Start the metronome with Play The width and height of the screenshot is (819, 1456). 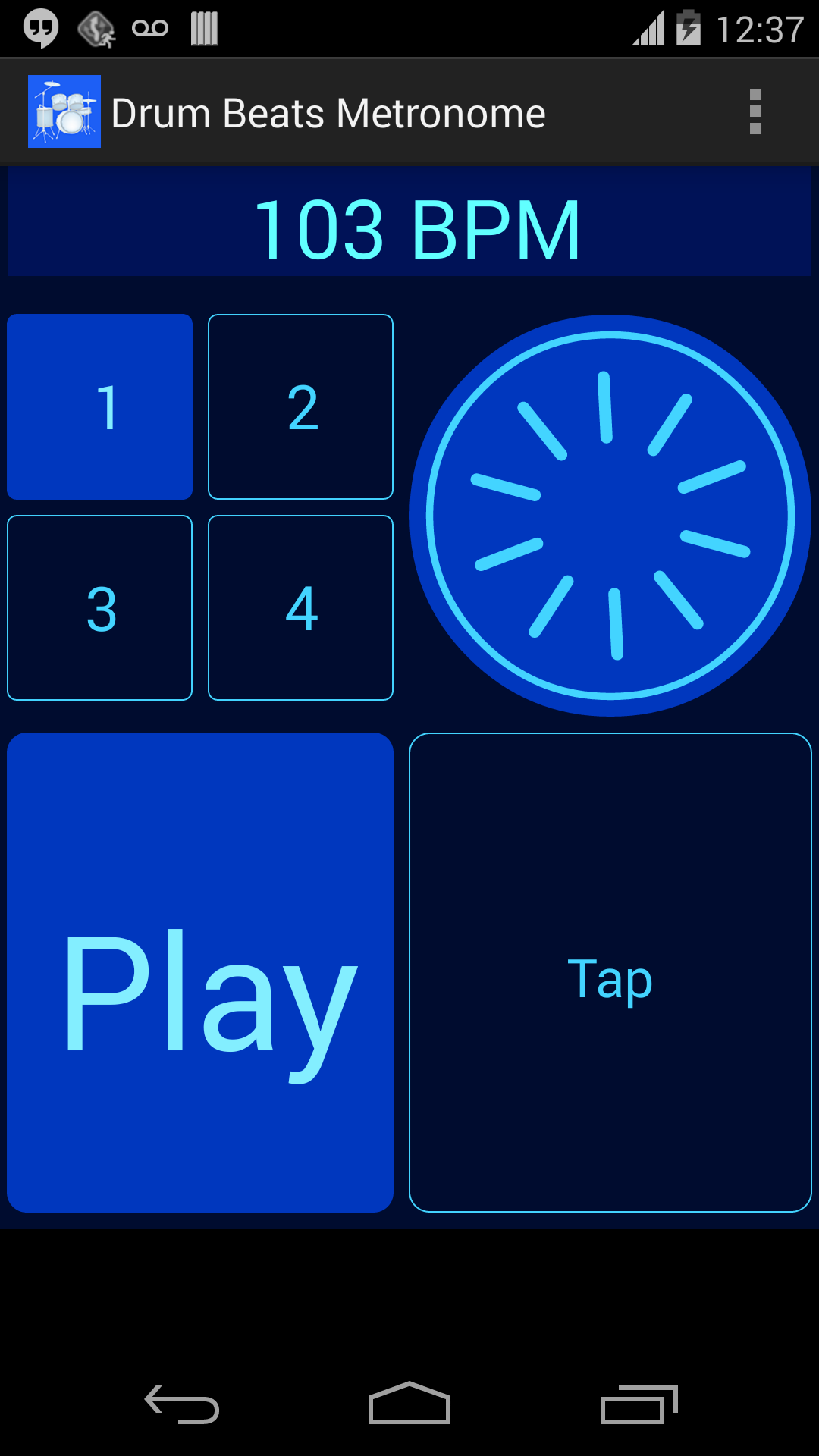pyautogui.click(x=200, y=972)
